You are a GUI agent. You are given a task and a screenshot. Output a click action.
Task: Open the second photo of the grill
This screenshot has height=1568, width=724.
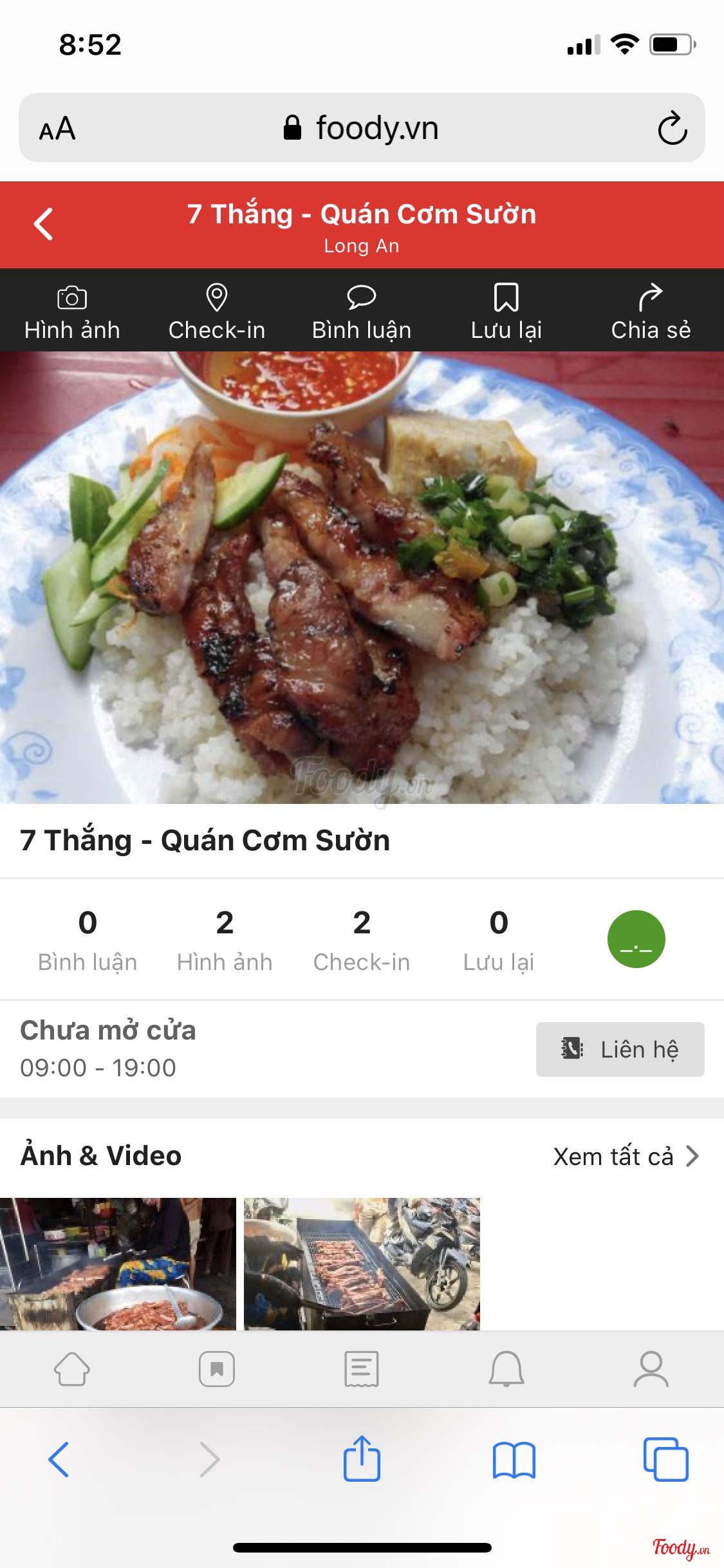click(x=362, y=1263)
